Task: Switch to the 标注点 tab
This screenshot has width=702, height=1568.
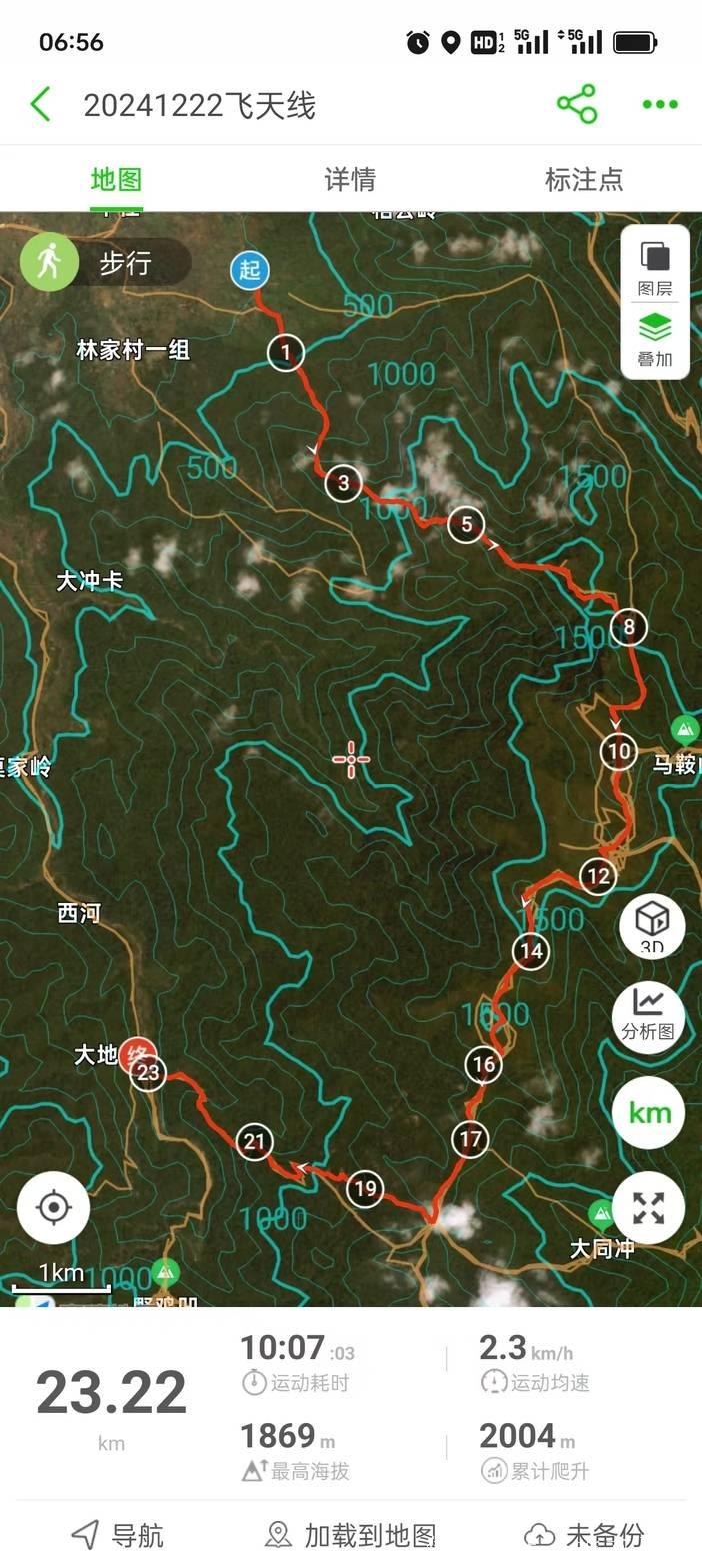Action: coord(584,179)
